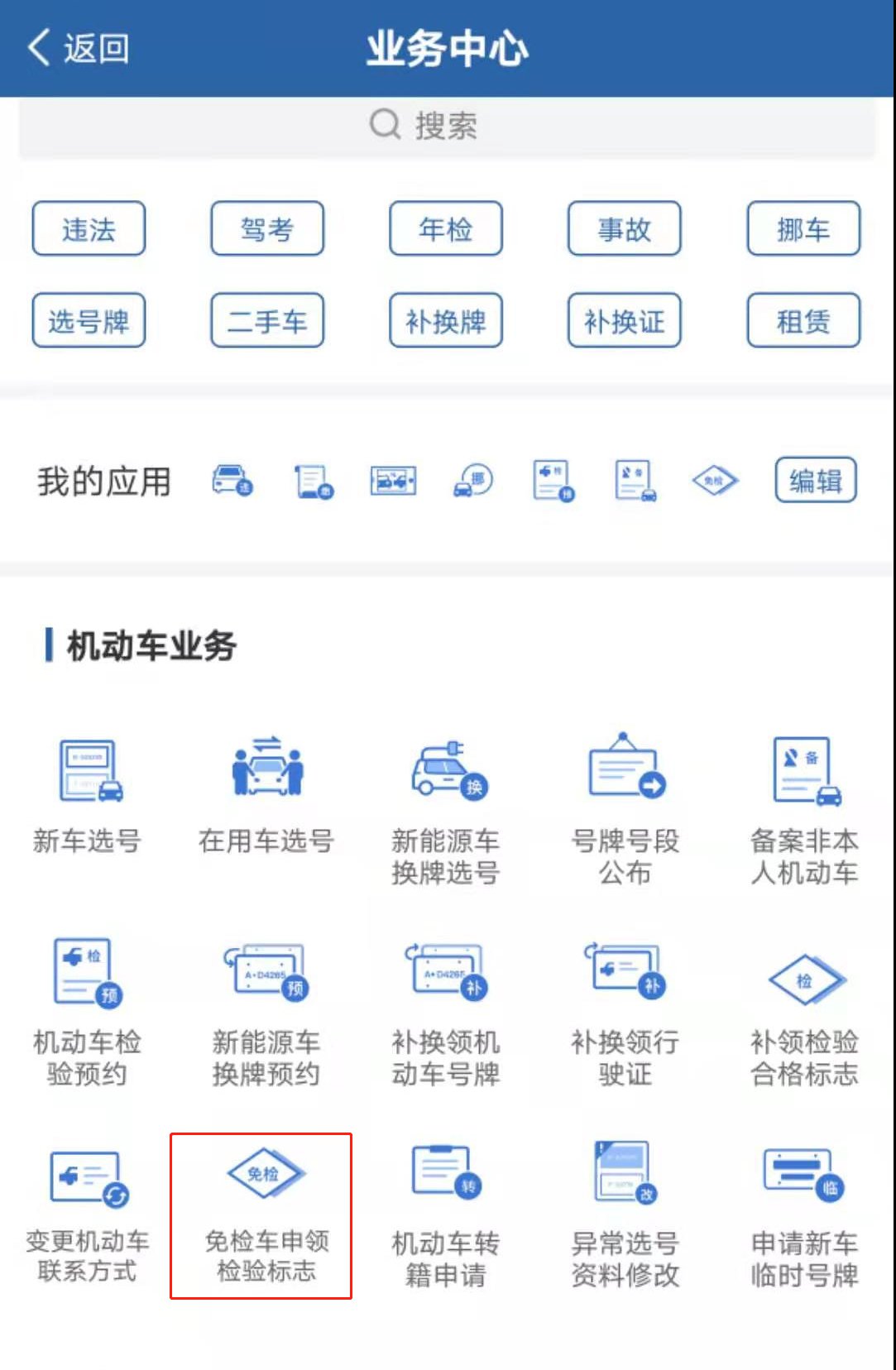Choose the 年检 chip
The image size is (896, 1370).
446,229
